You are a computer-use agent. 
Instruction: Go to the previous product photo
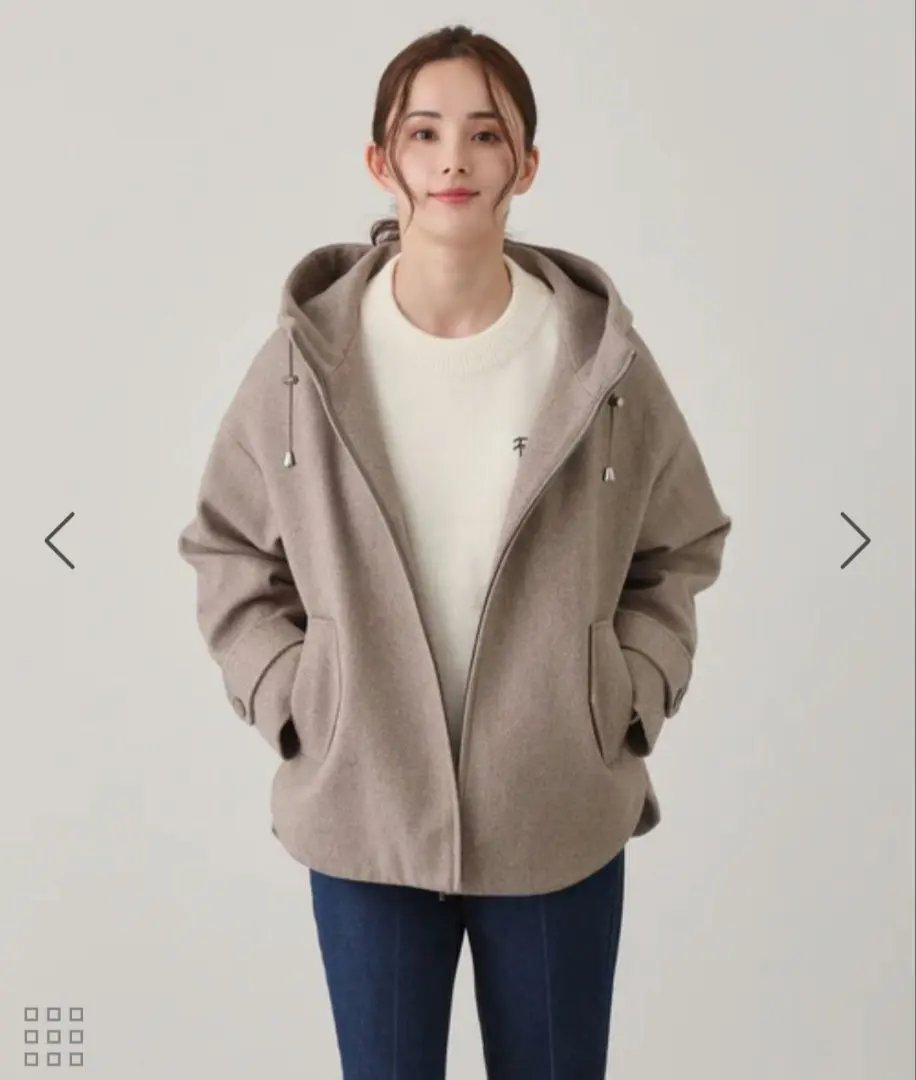60,541
